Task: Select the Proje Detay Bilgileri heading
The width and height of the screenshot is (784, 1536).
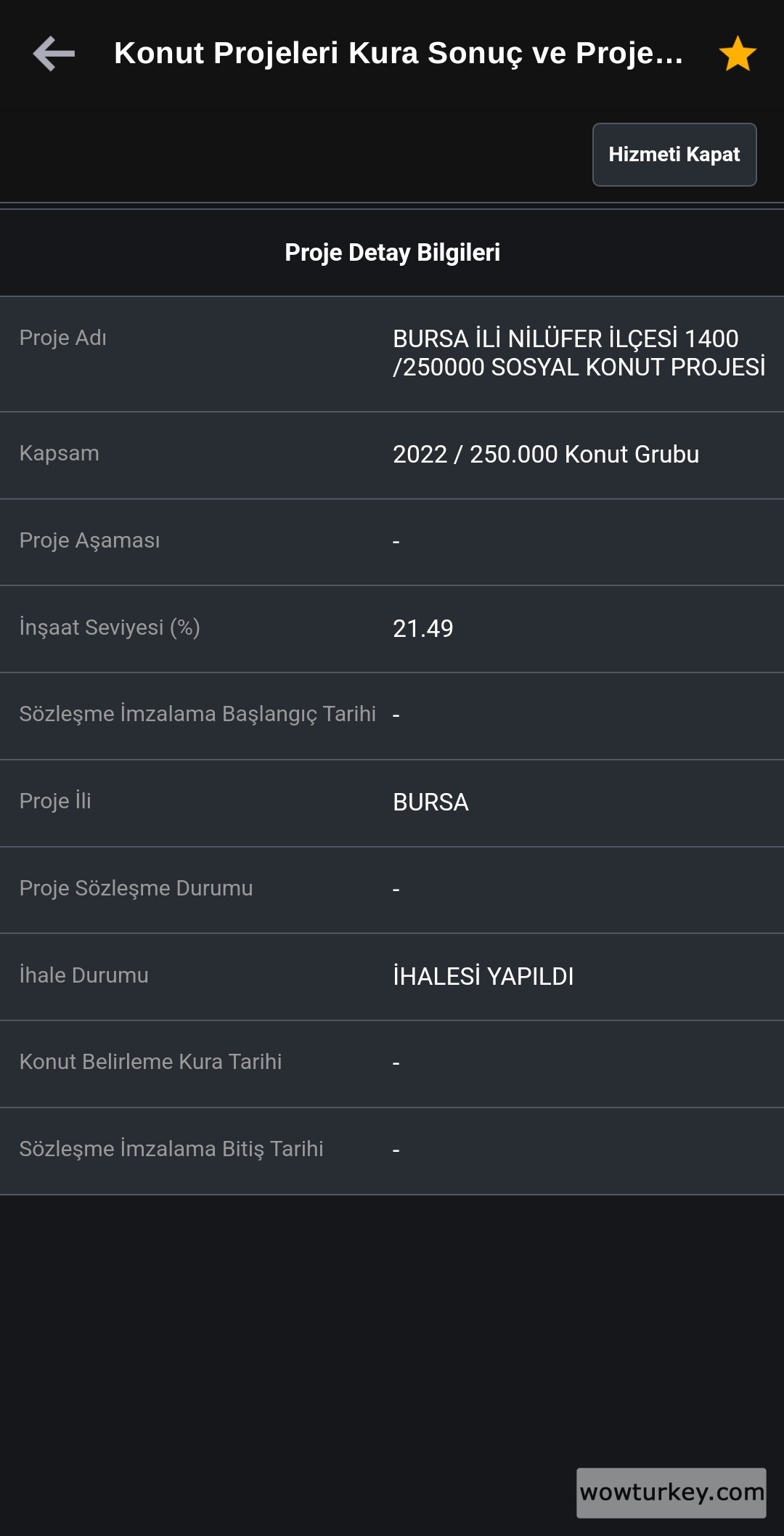Action: (x=392, y=253)
